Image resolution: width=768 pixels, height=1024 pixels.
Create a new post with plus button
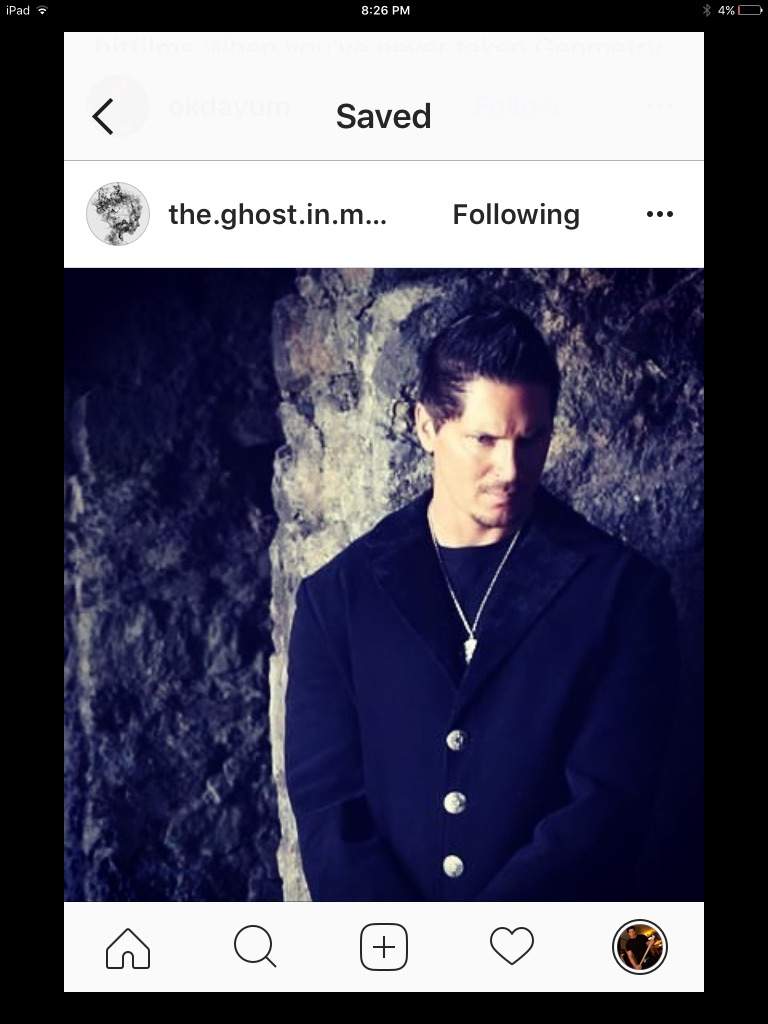pos(384,947)
